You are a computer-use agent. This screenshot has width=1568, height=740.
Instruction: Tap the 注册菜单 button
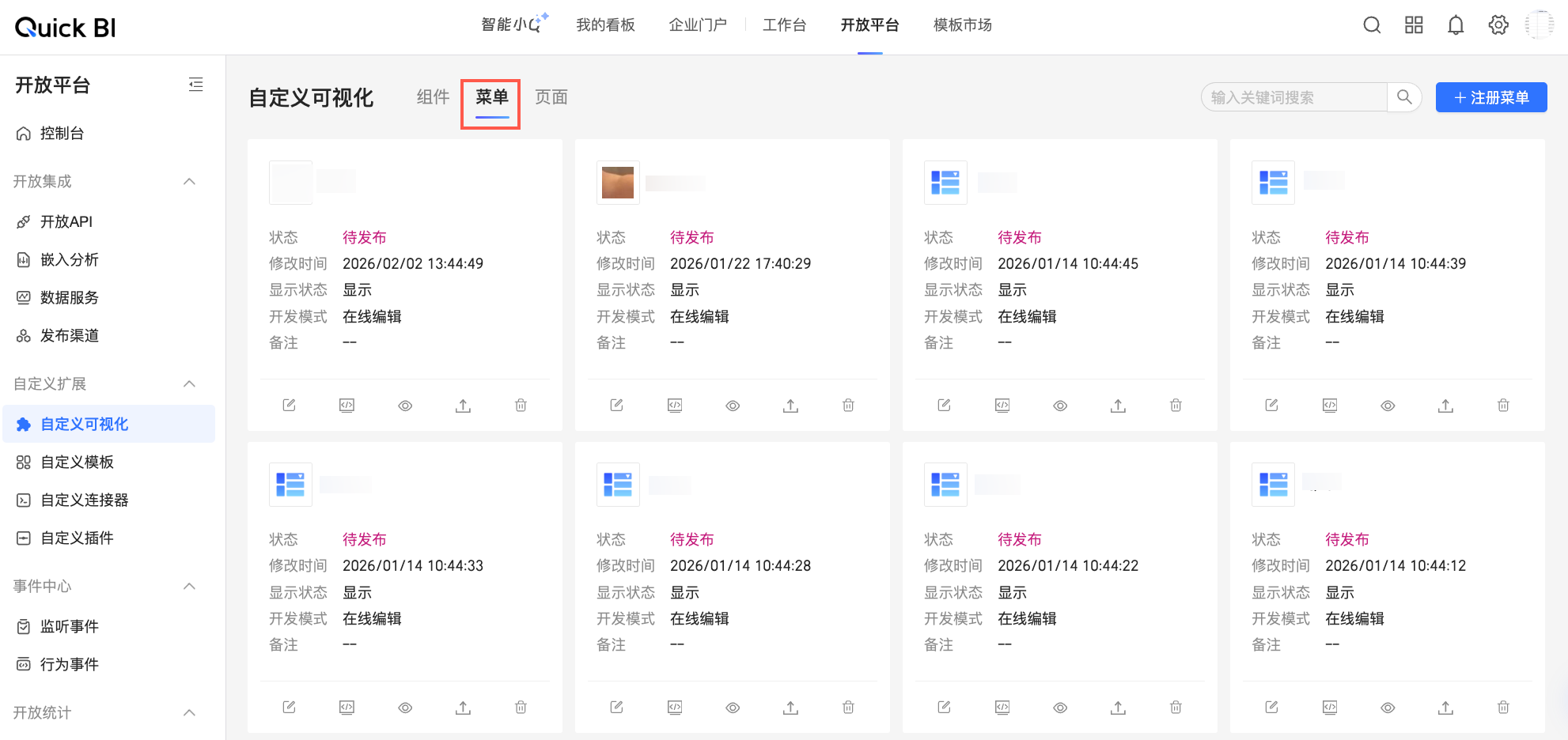point(1490,97)
